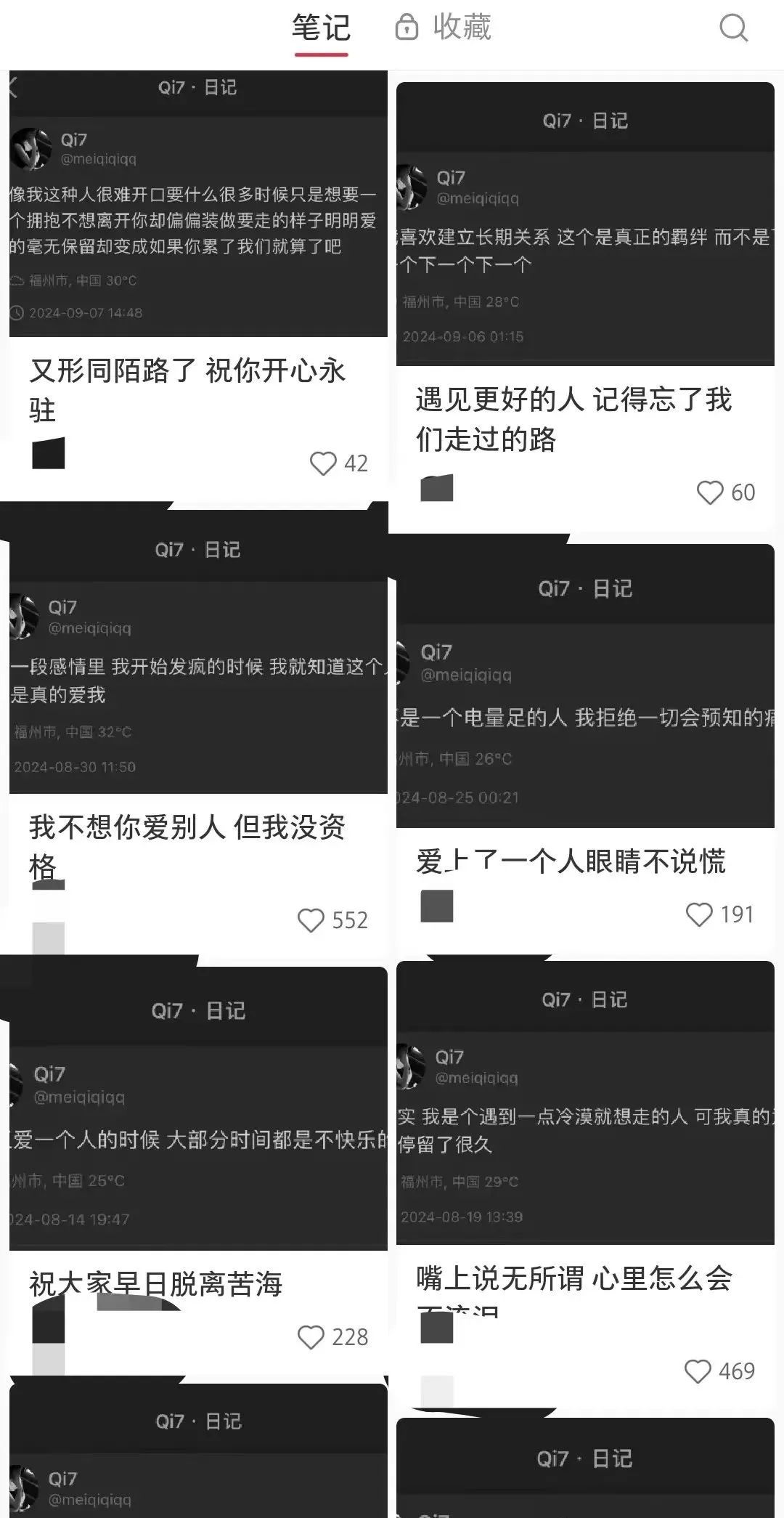Like the note with 42 likes

coord(323,463)
